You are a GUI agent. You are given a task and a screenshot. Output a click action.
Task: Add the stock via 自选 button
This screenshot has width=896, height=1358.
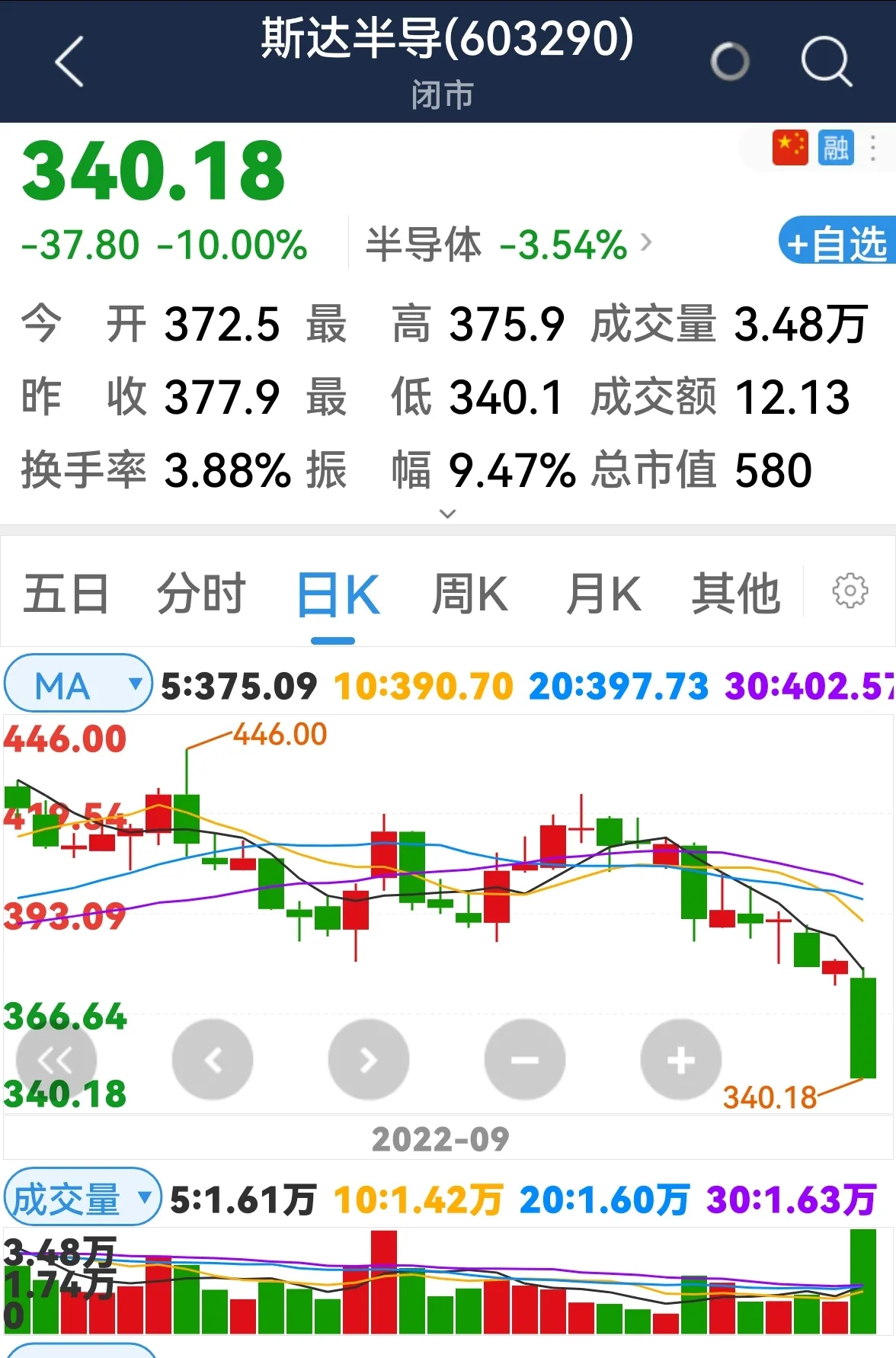click(x=837, y=244)
